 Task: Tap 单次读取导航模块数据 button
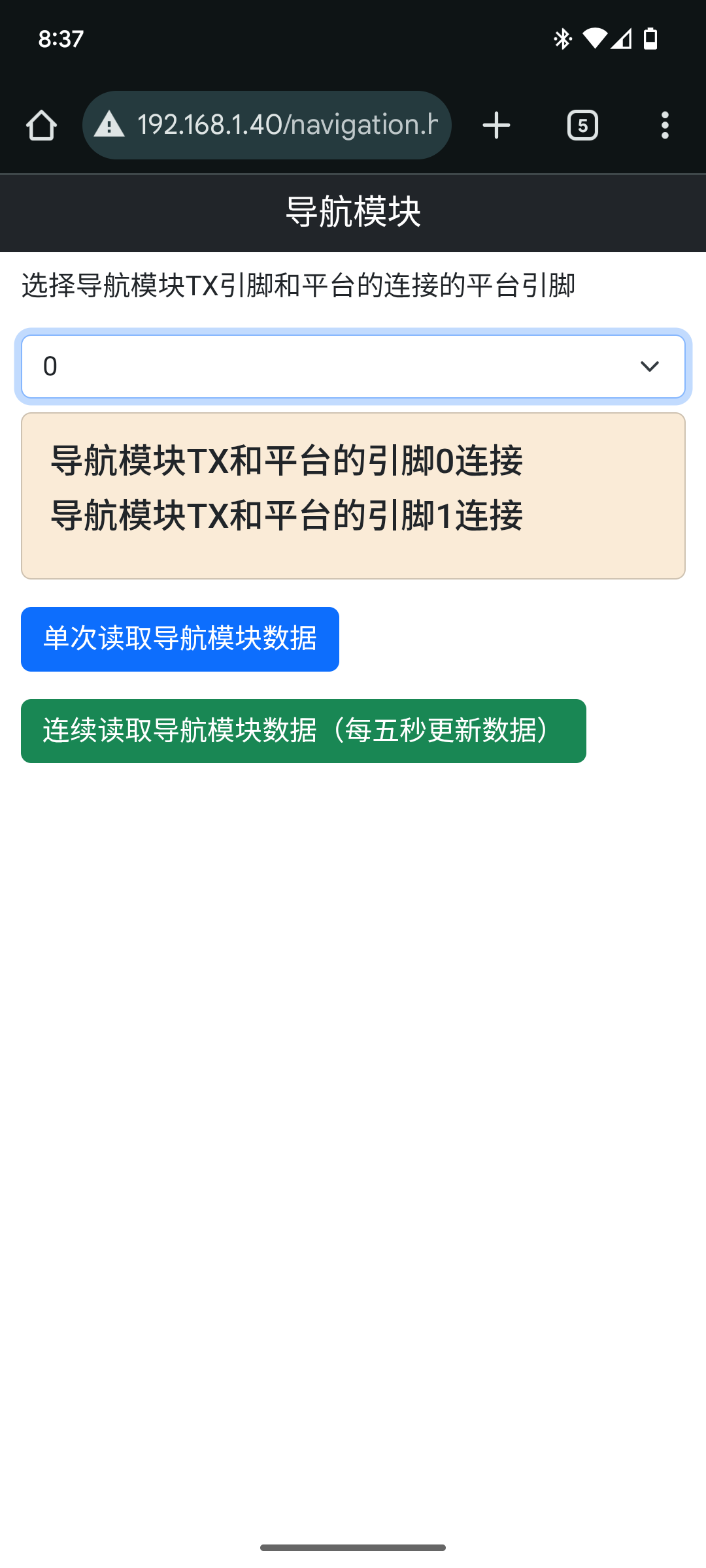coord(180,639)
